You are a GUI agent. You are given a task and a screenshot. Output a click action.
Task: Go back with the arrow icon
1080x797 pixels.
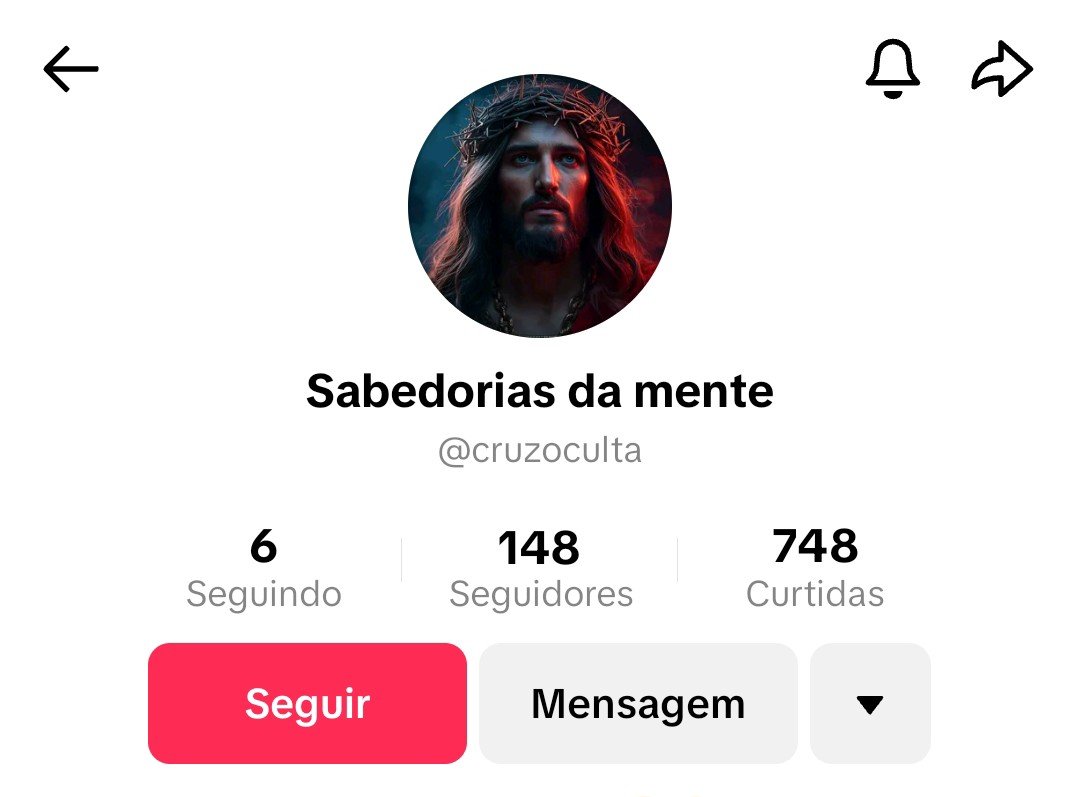point(71,70)
